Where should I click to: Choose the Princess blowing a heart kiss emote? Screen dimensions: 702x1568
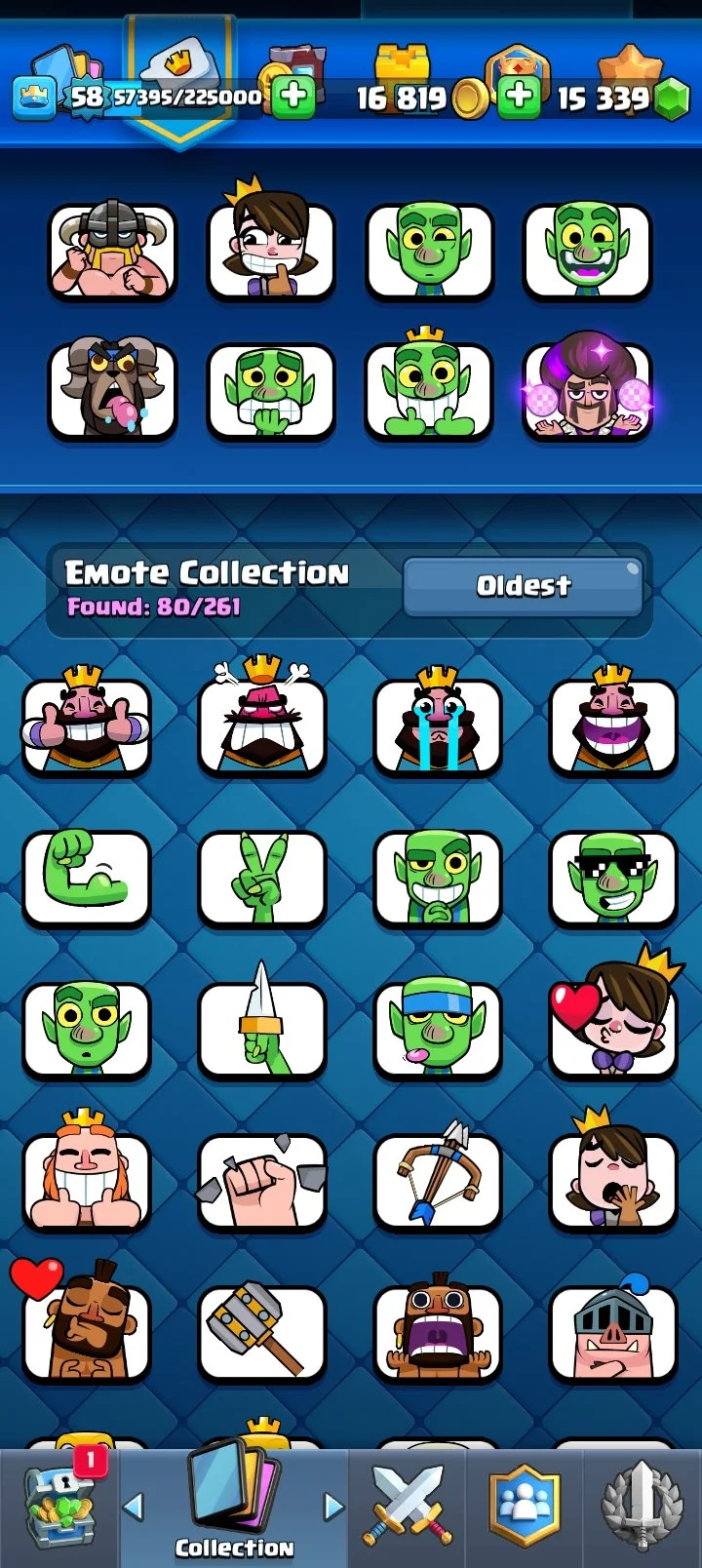click(612, 1027)
